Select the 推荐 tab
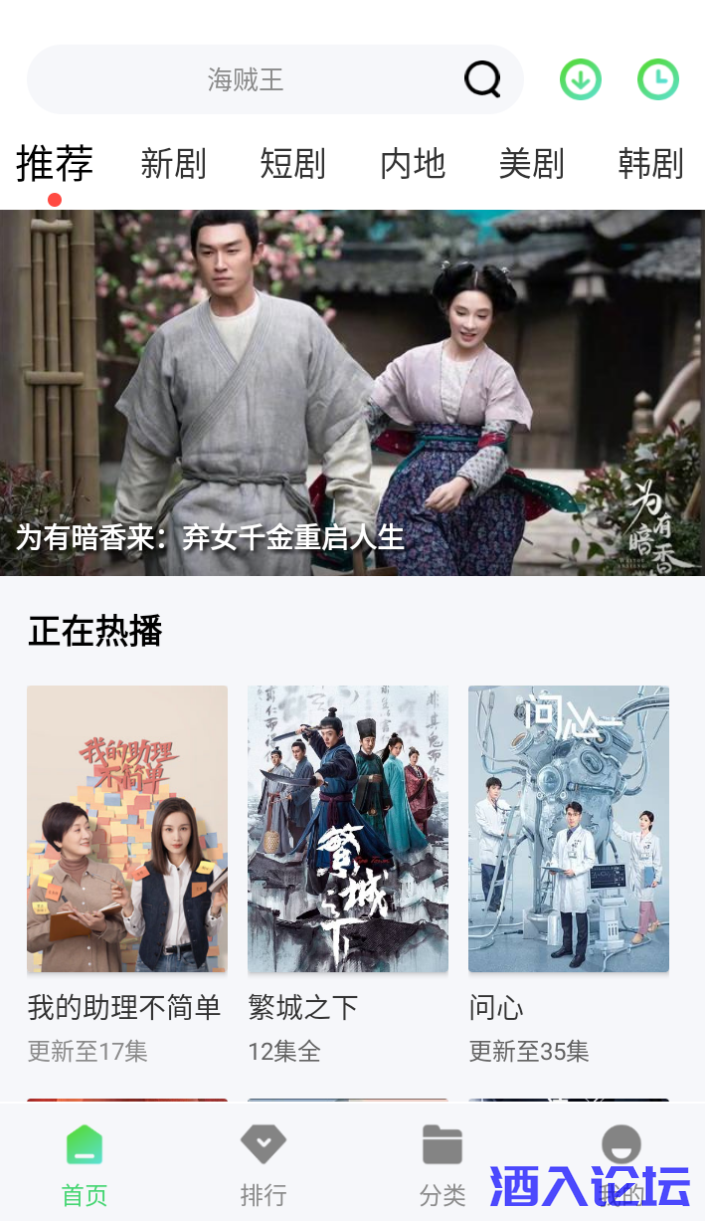This screenshot has width=705, height=1221. [x=55, y=163]
